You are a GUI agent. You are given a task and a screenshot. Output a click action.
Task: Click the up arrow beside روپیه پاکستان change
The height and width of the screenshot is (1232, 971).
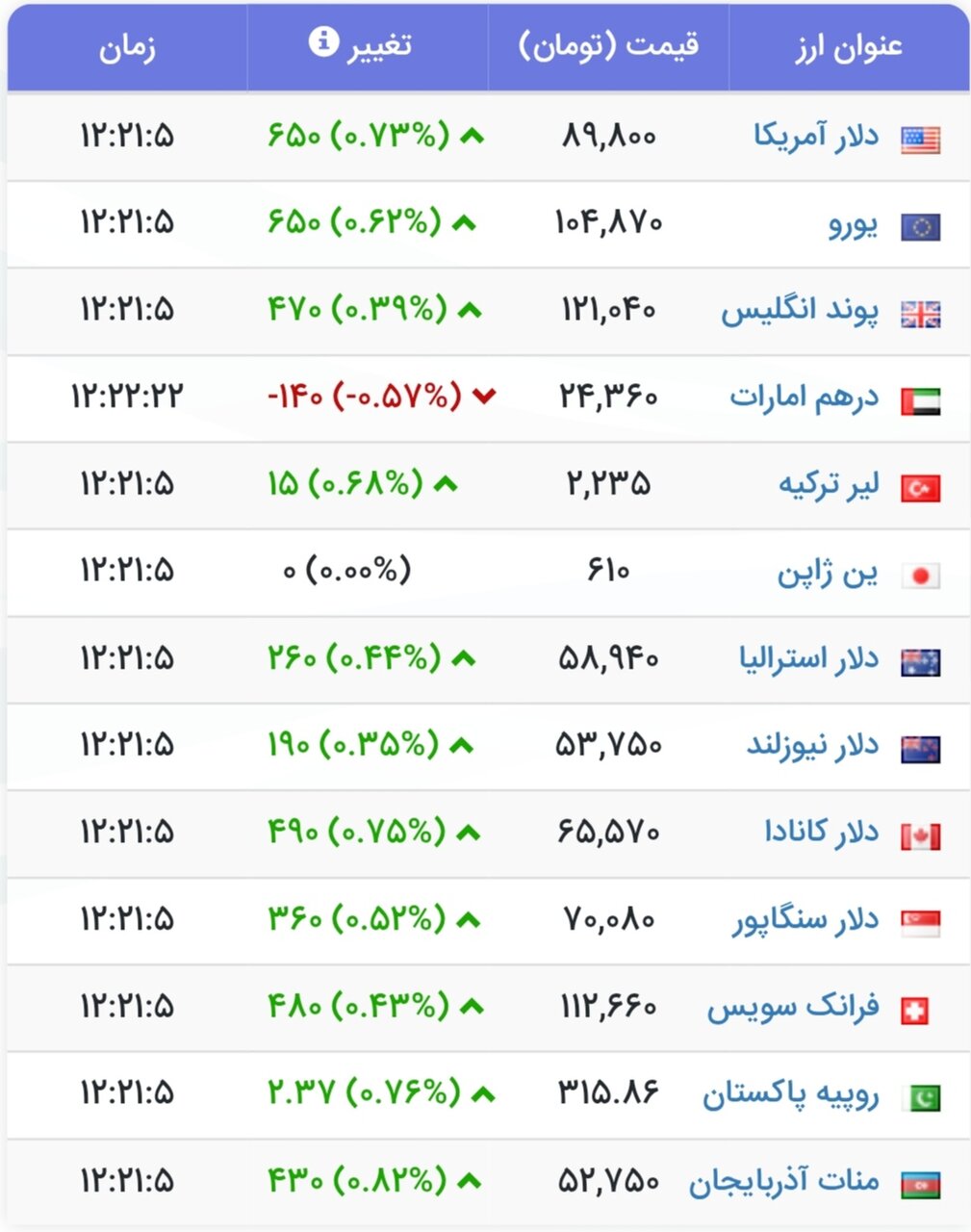pos(484,1093)
